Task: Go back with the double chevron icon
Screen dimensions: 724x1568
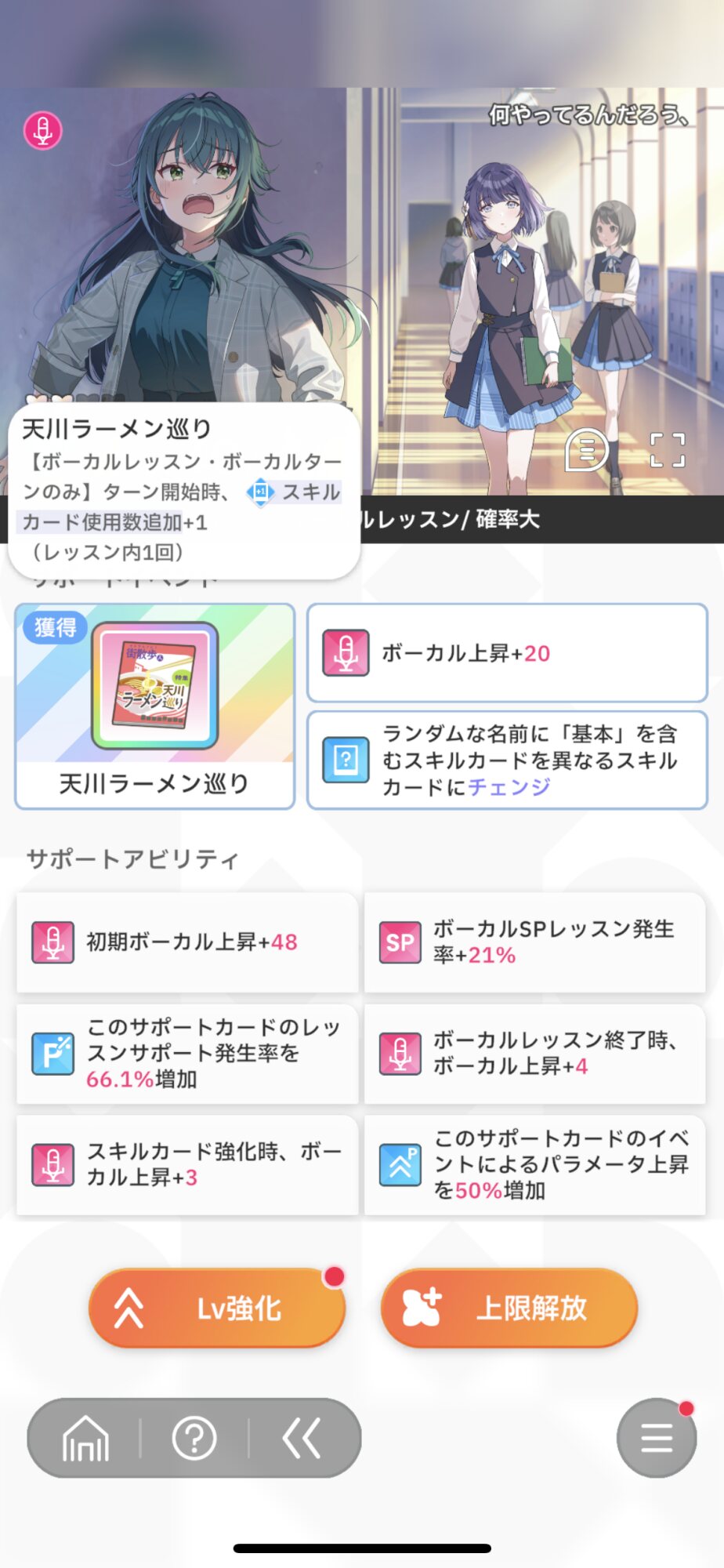Action: pos(302,1439)
